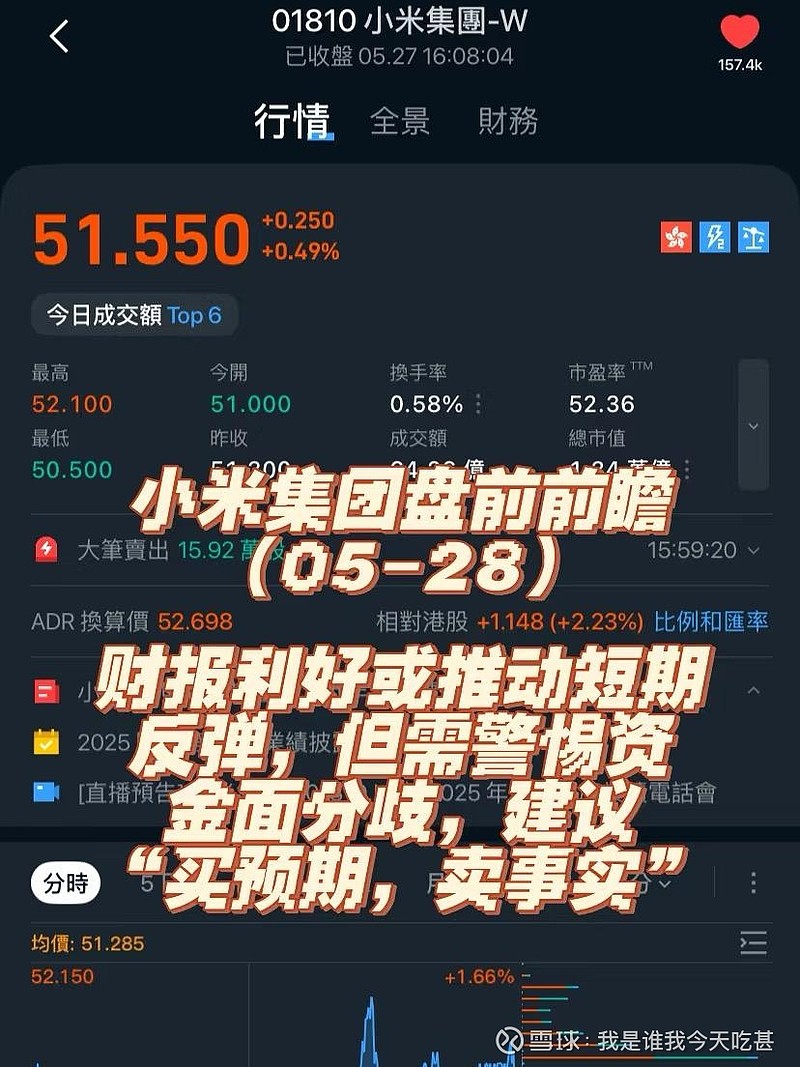
Task: Click the chart settings icon beside 均價
Action: tap(755, 940)
